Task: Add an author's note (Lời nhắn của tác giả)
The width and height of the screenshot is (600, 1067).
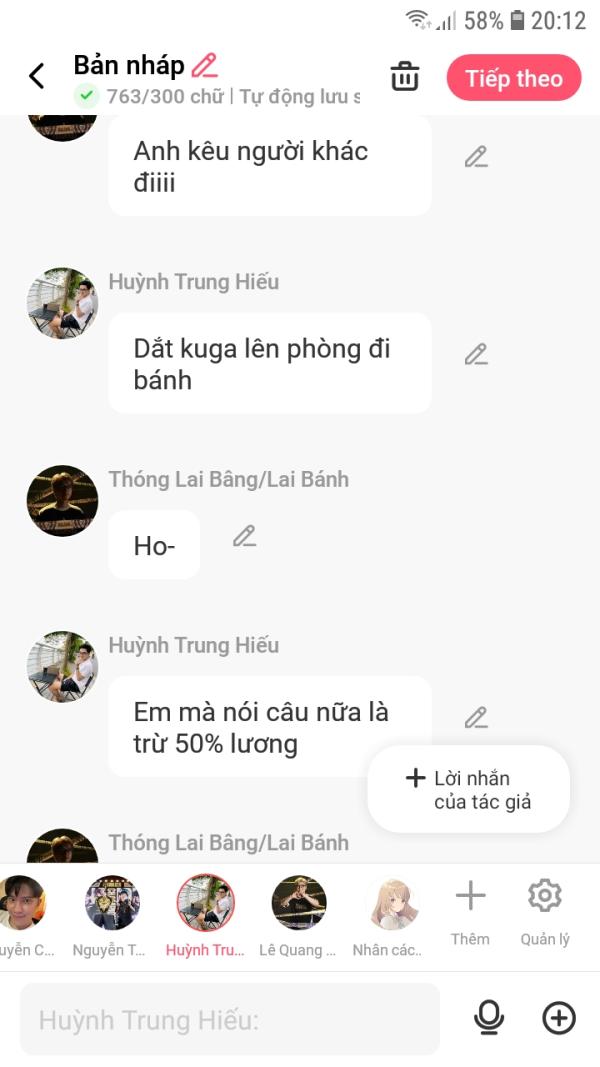Action: pos(469,789)
